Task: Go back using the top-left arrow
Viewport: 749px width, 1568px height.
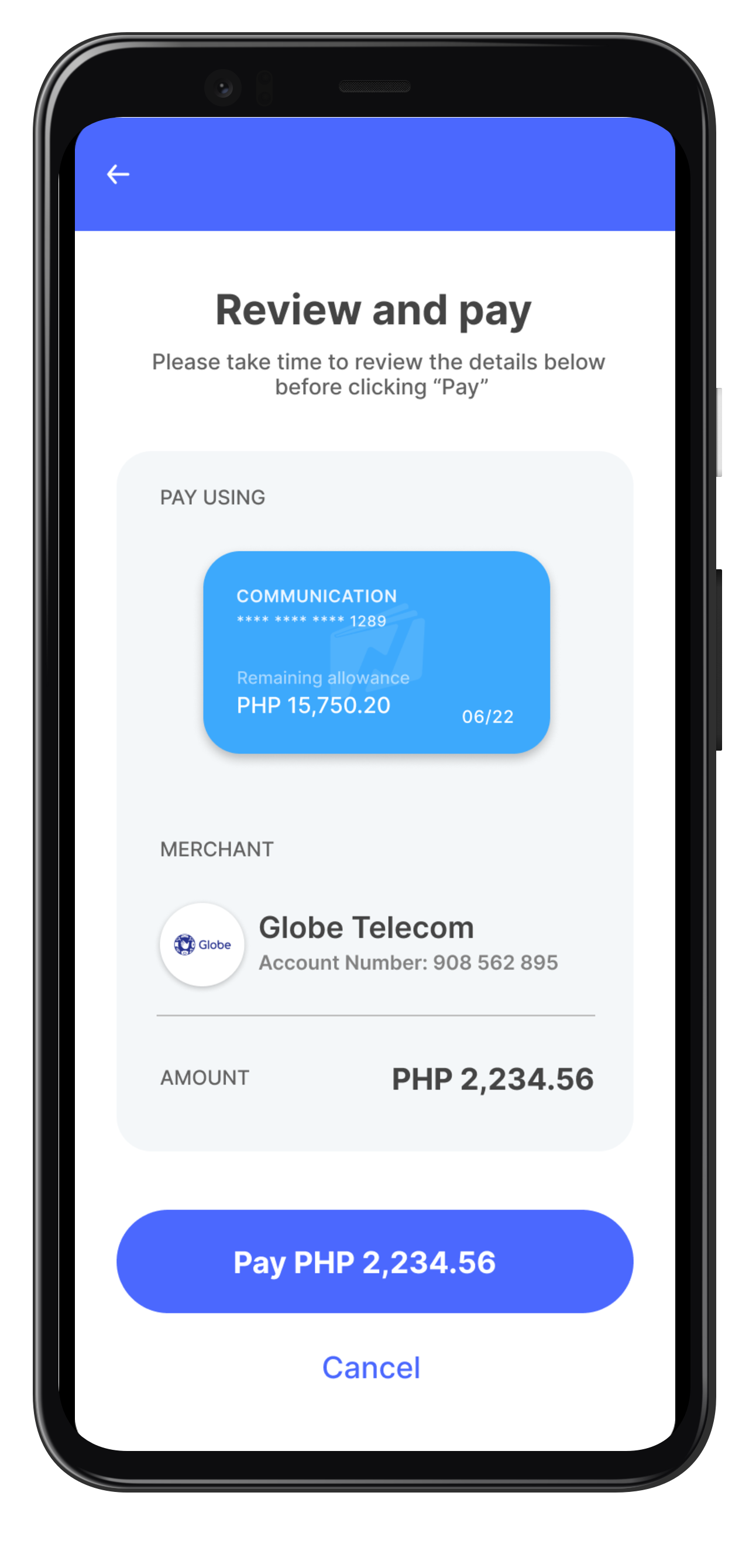Action: 118,175
